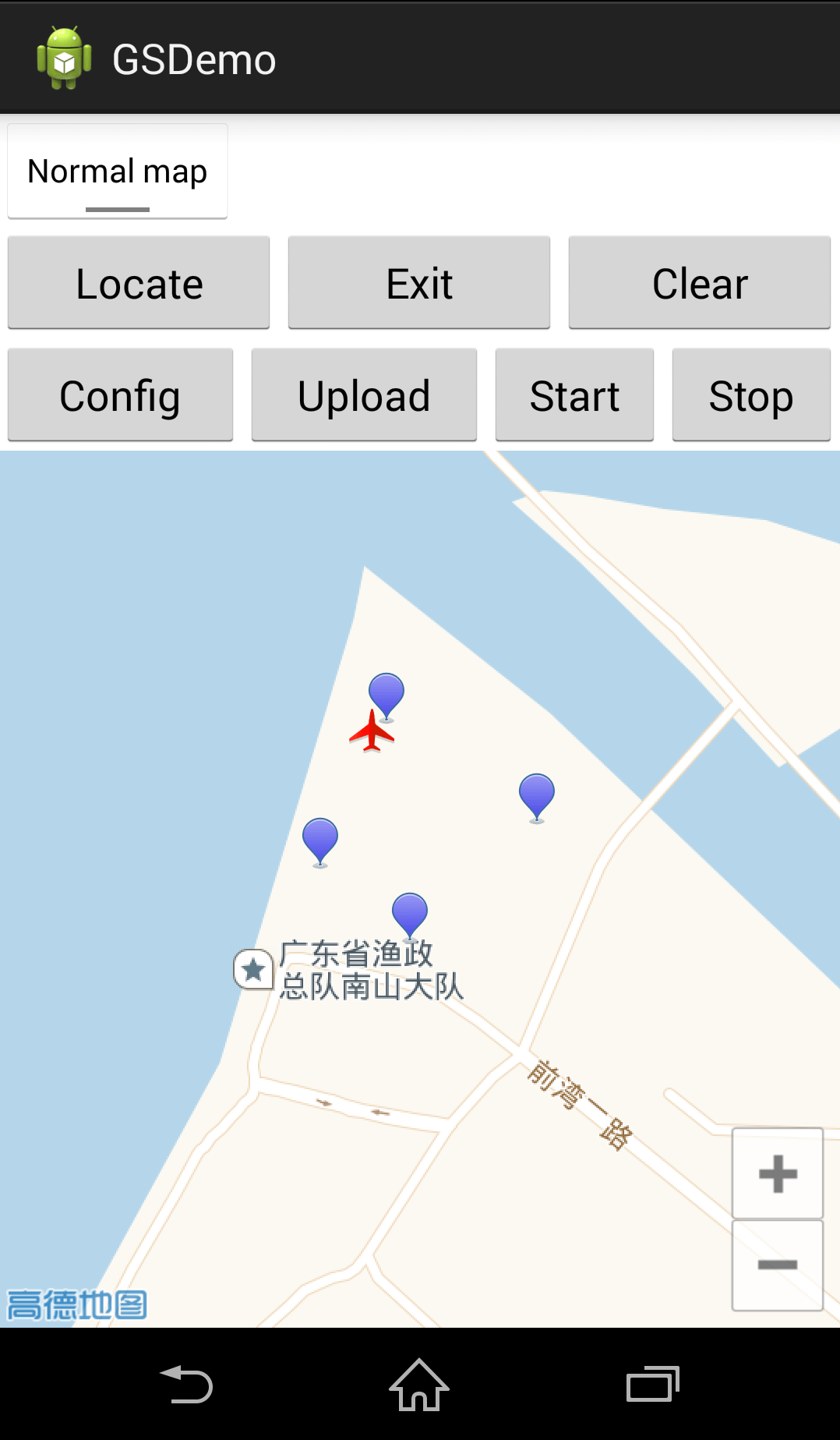Go back using the system back button
840x1440 pixels.
click(x=186, y=1385)
